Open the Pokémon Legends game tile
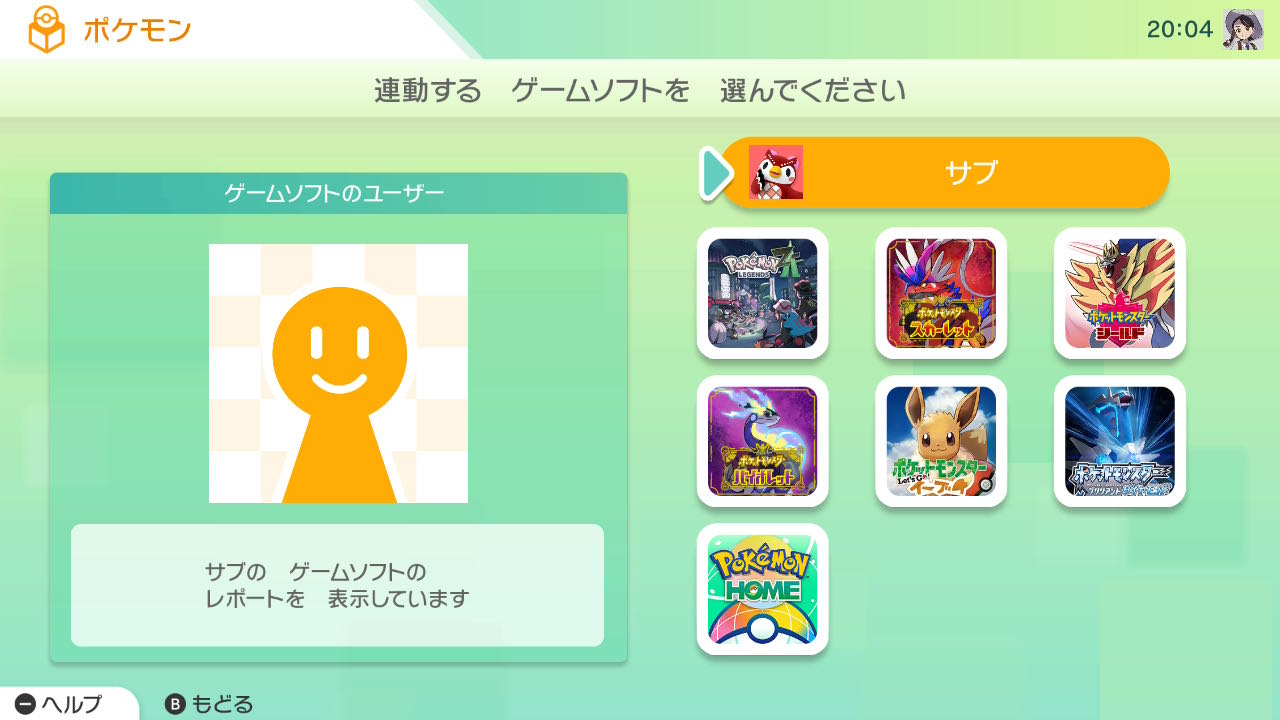Image resolution: width=1280 pixels, height=720 pixels. (762, 293)
